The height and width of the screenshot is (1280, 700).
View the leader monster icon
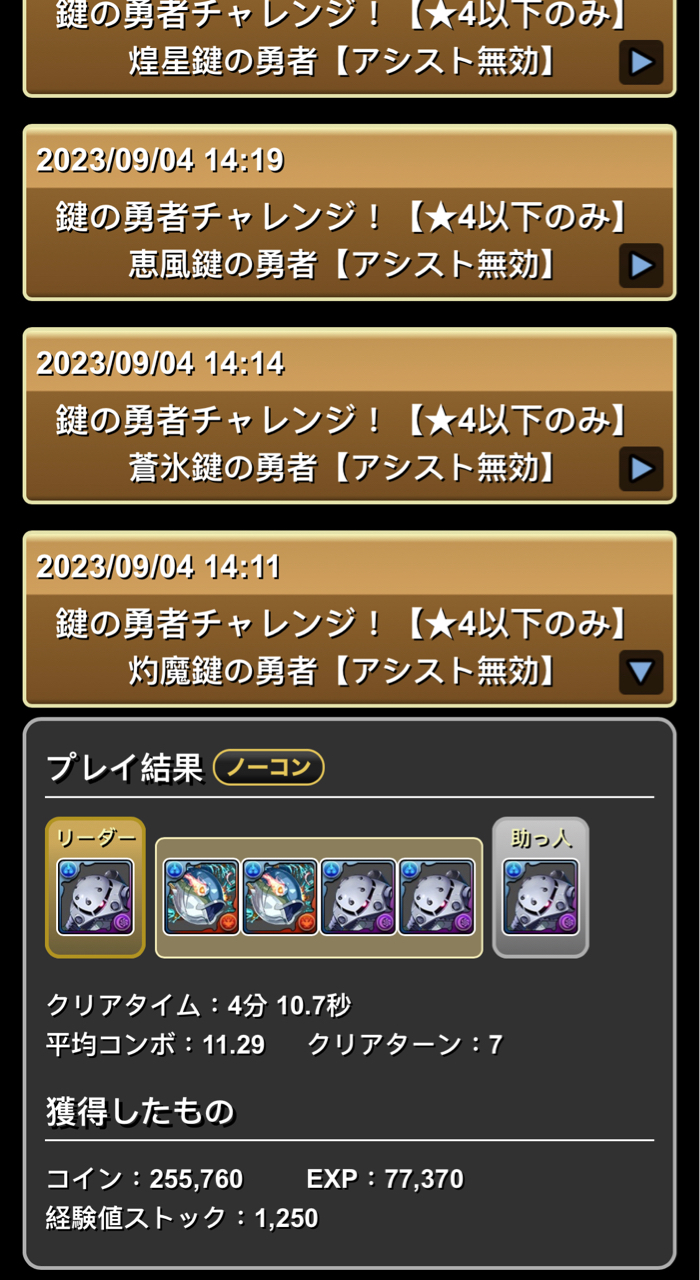coord(95,897)
